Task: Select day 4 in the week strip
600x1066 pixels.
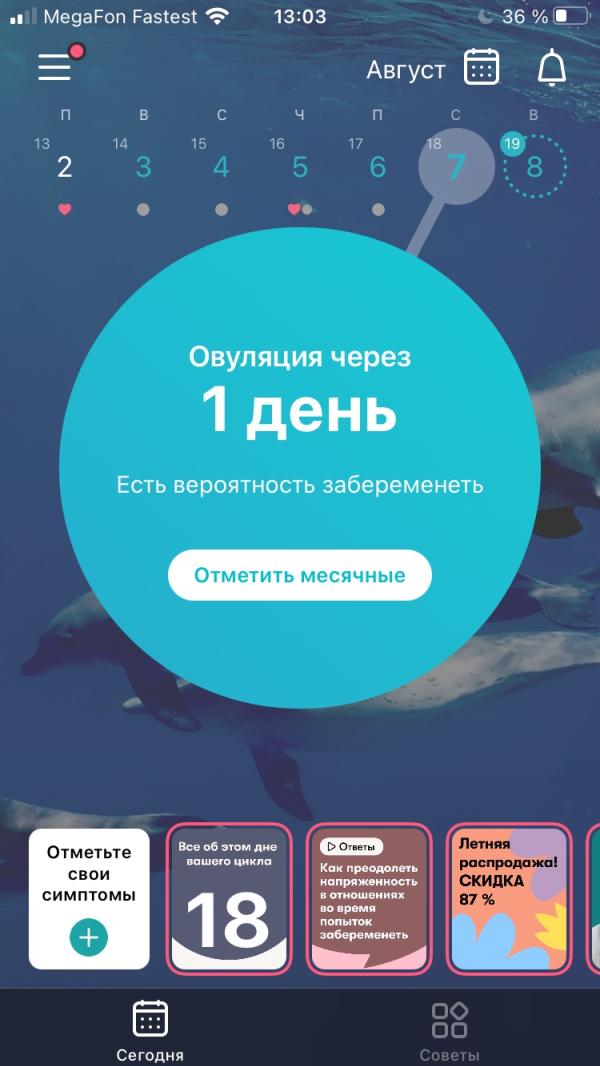Action: pyautogui.click(x=222, y=167)
